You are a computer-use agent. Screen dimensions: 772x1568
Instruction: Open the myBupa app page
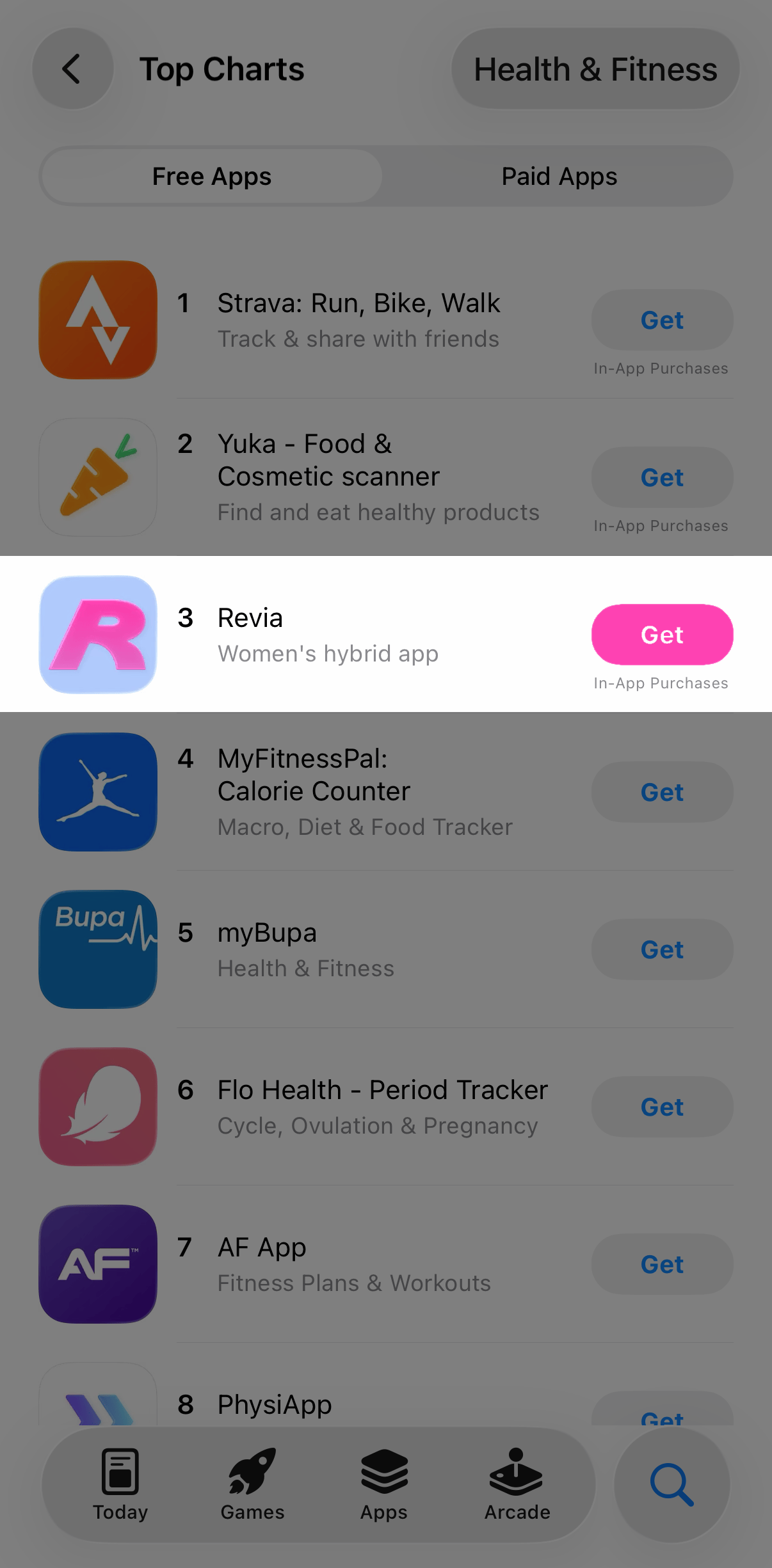pyautogui.click(x=307, y=949)
